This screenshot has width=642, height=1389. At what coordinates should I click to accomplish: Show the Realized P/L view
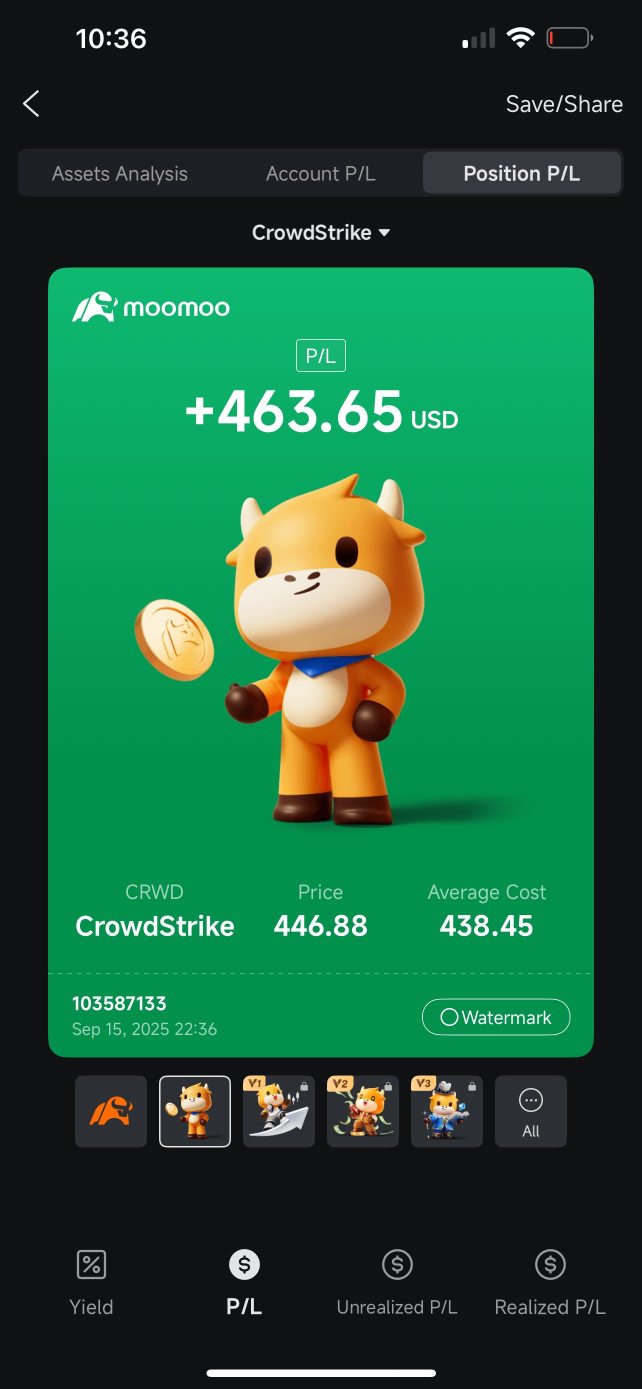pyautogui.click(x=550, y=1282)
